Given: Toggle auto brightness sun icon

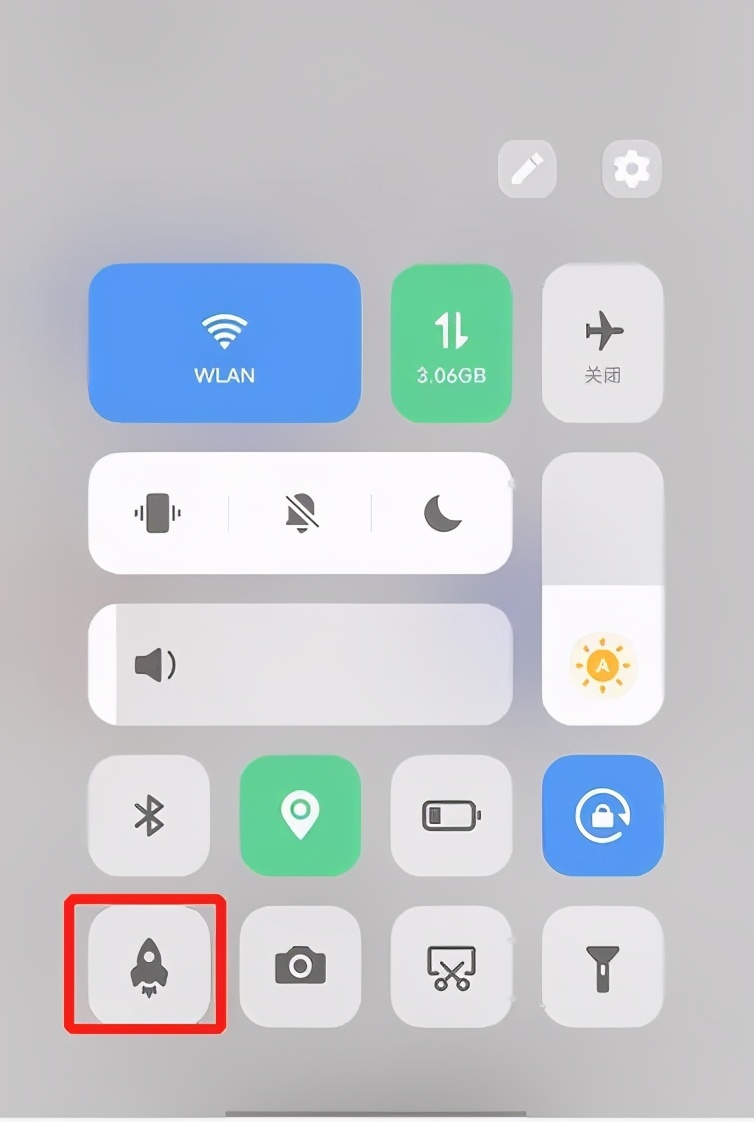Looking at the screenshot, I should (602, 663).
